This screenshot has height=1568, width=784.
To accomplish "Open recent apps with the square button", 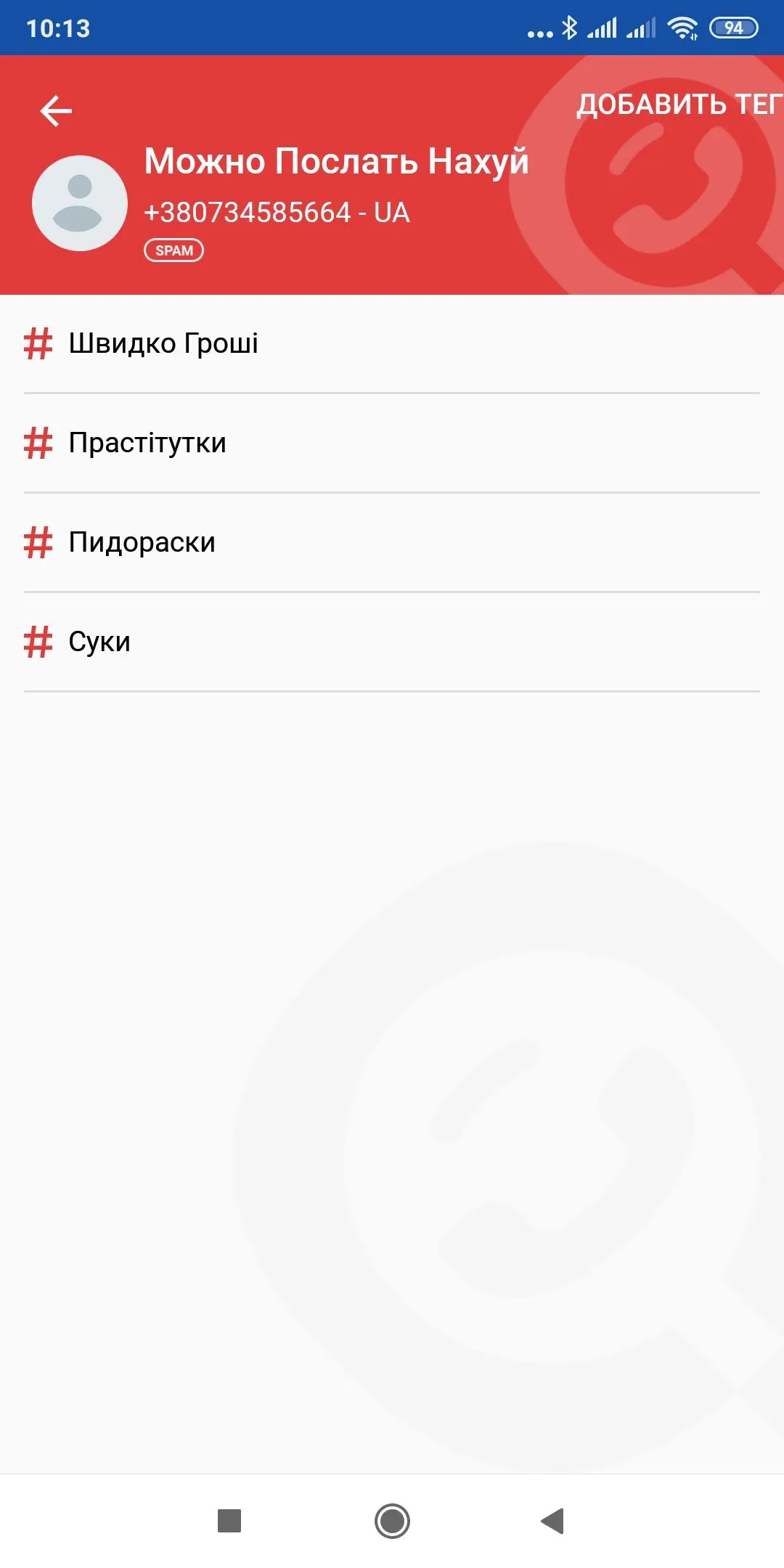I will tap(229, 1520).
